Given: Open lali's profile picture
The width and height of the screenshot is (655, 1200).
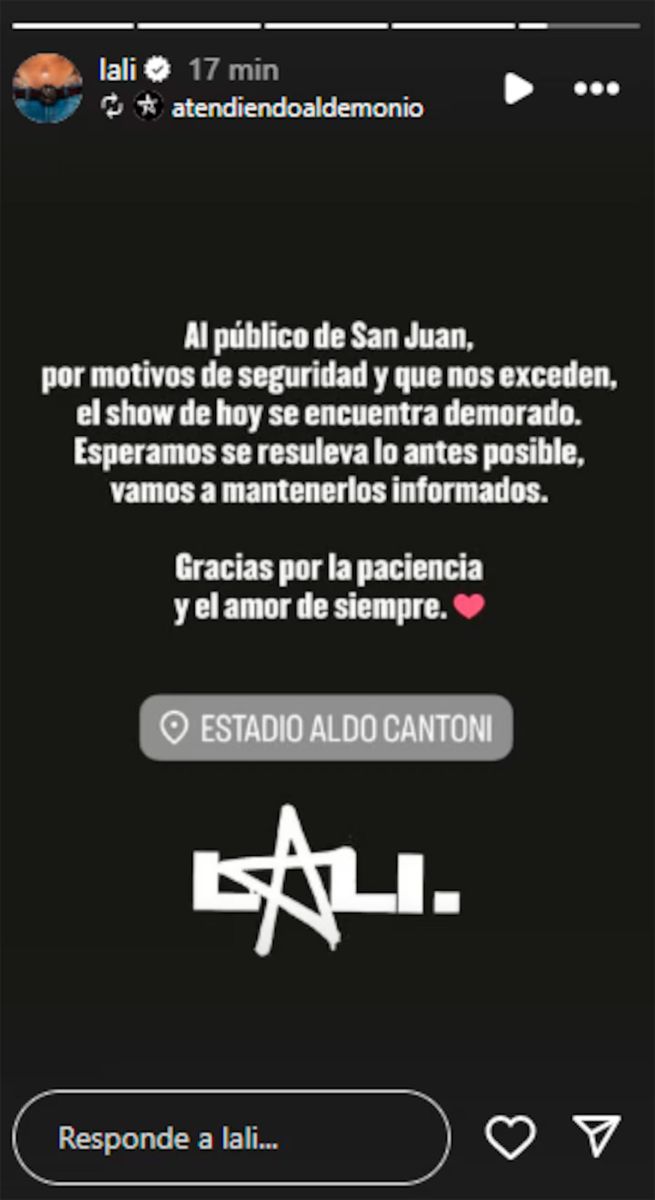Looking at the screenshot, I should point(47,88).
